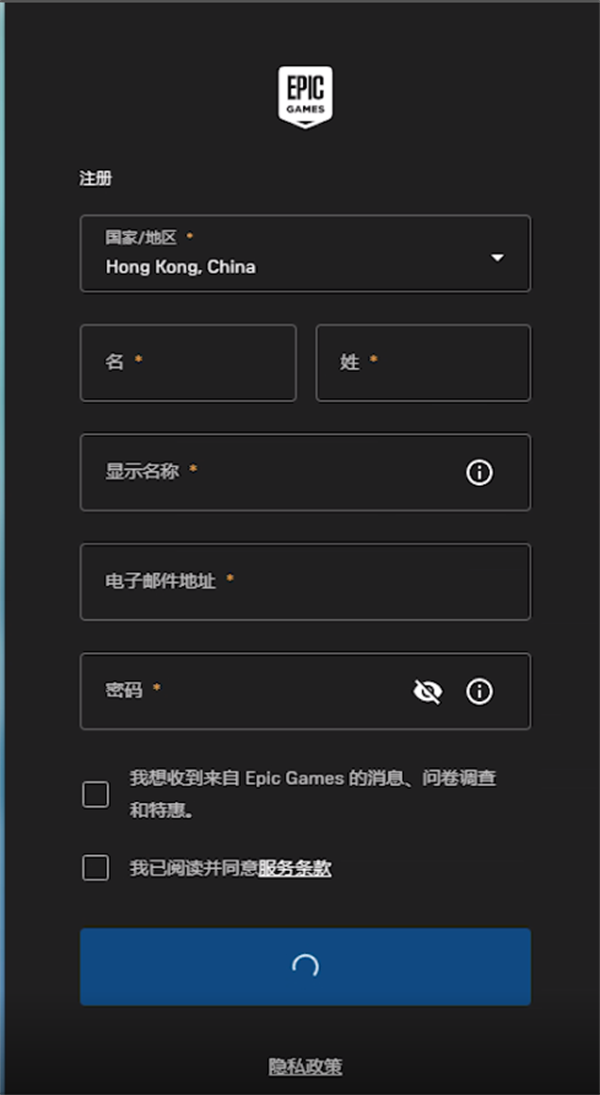The width and height of the screenshot is (600, 1095).
Task: Tap the 电子邮件地址 email field
Action: pos(305,582)
